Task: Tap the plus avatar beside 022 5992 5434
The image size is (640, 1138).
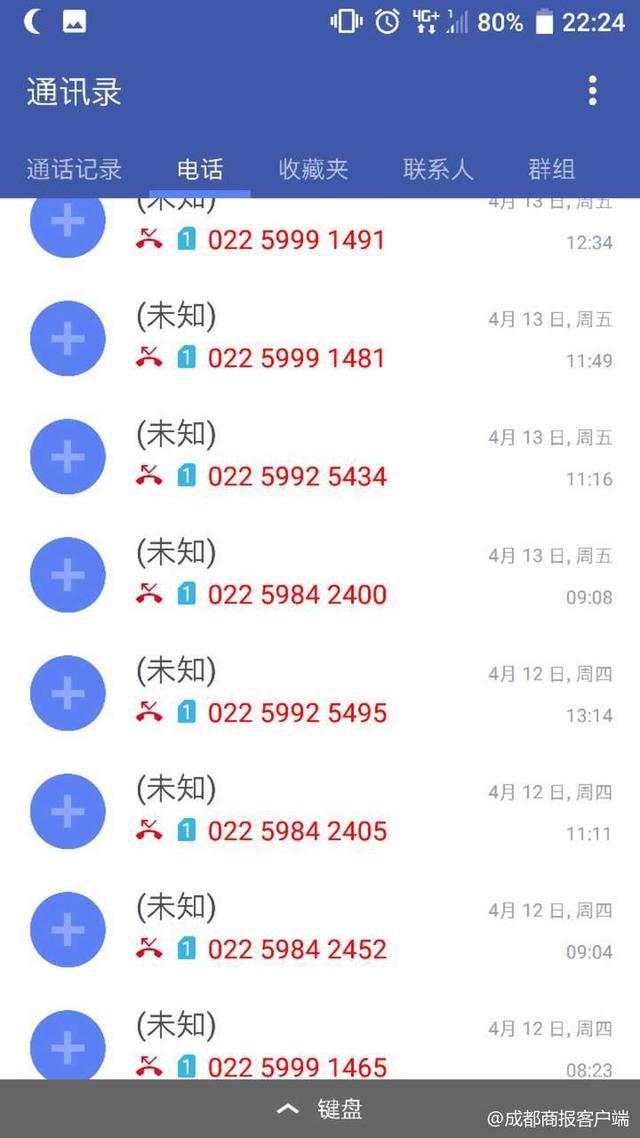Action: point(68,457)
